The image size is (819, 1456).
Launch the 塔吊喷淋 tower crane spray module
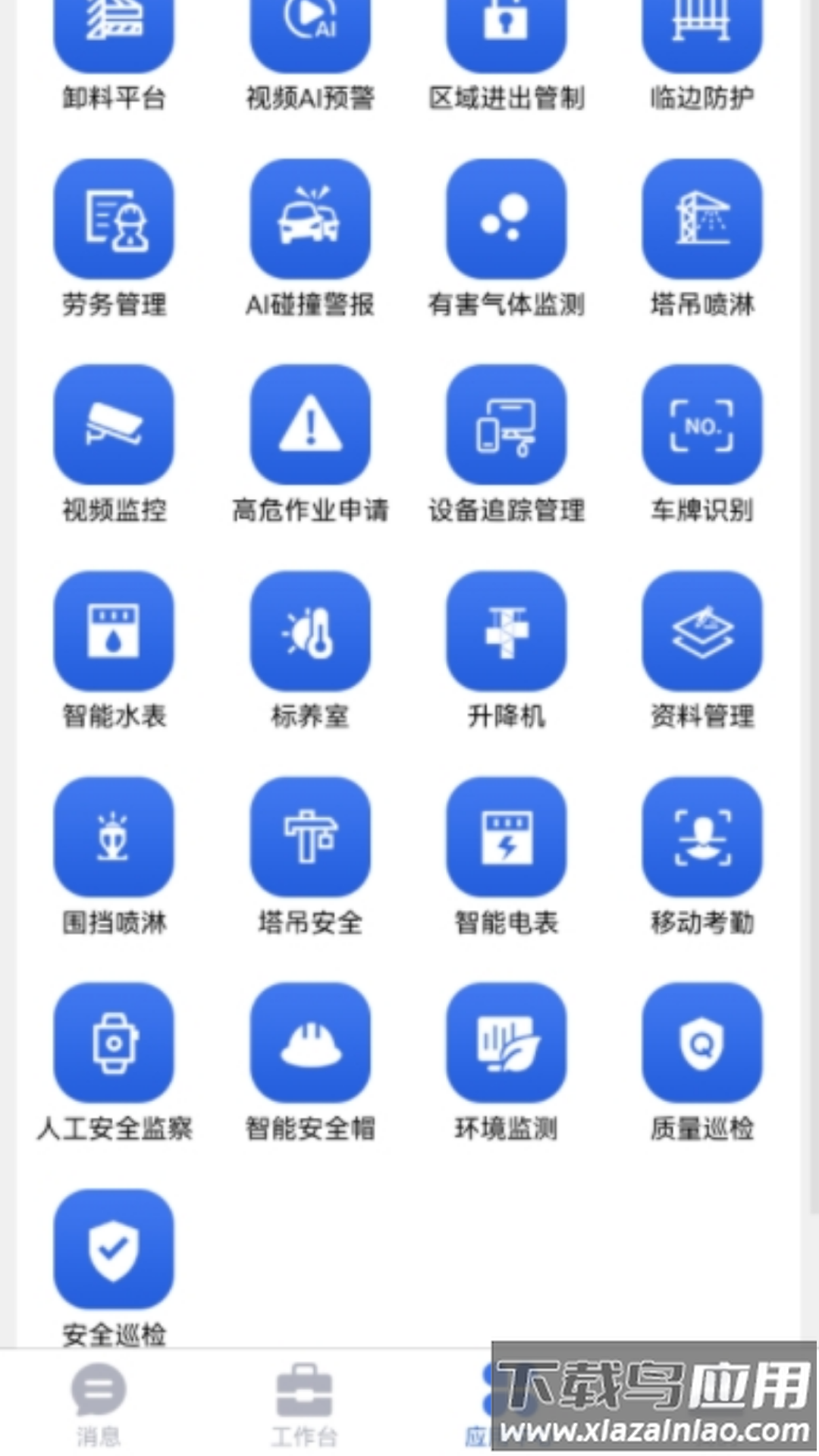click(701, 220)
